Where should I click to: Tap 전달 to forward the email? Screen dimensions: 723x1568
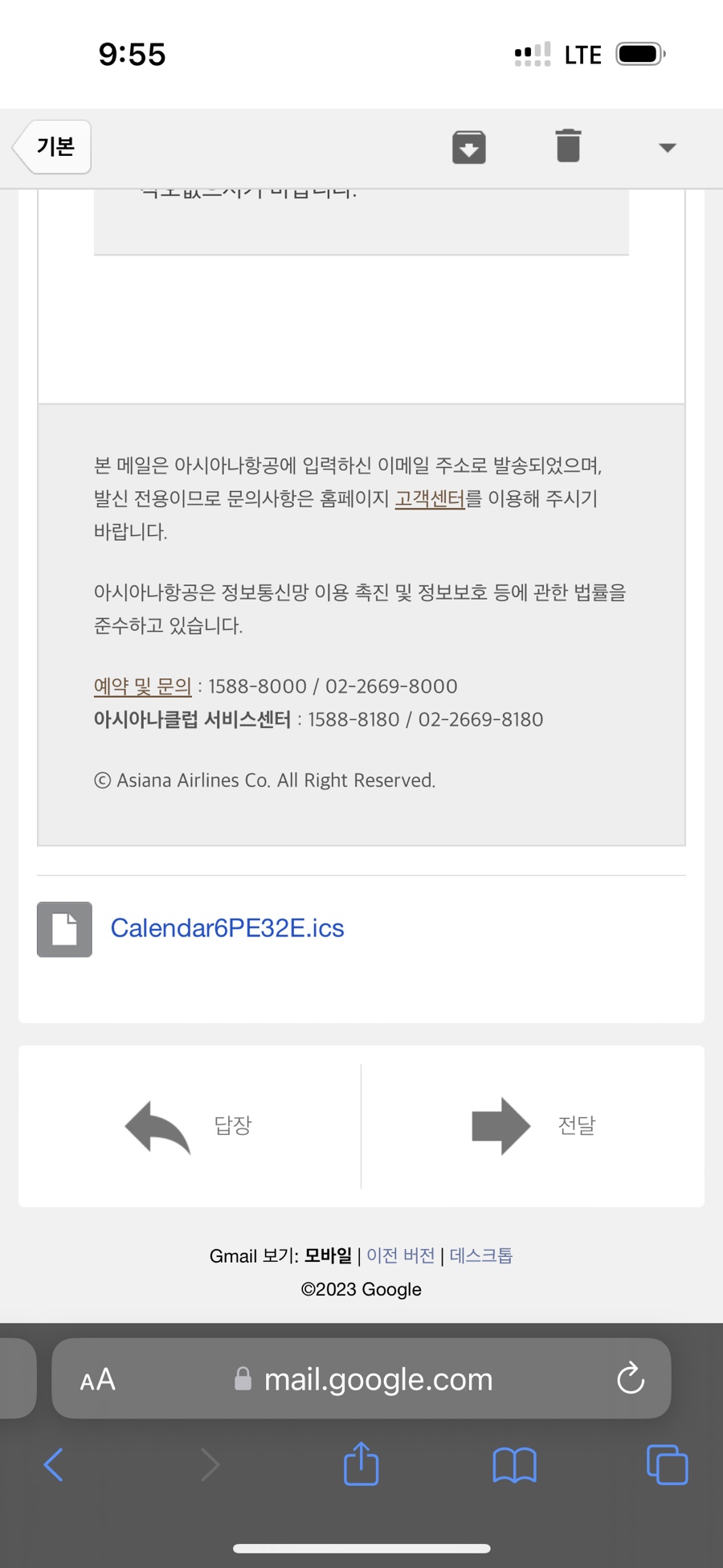533,1126
